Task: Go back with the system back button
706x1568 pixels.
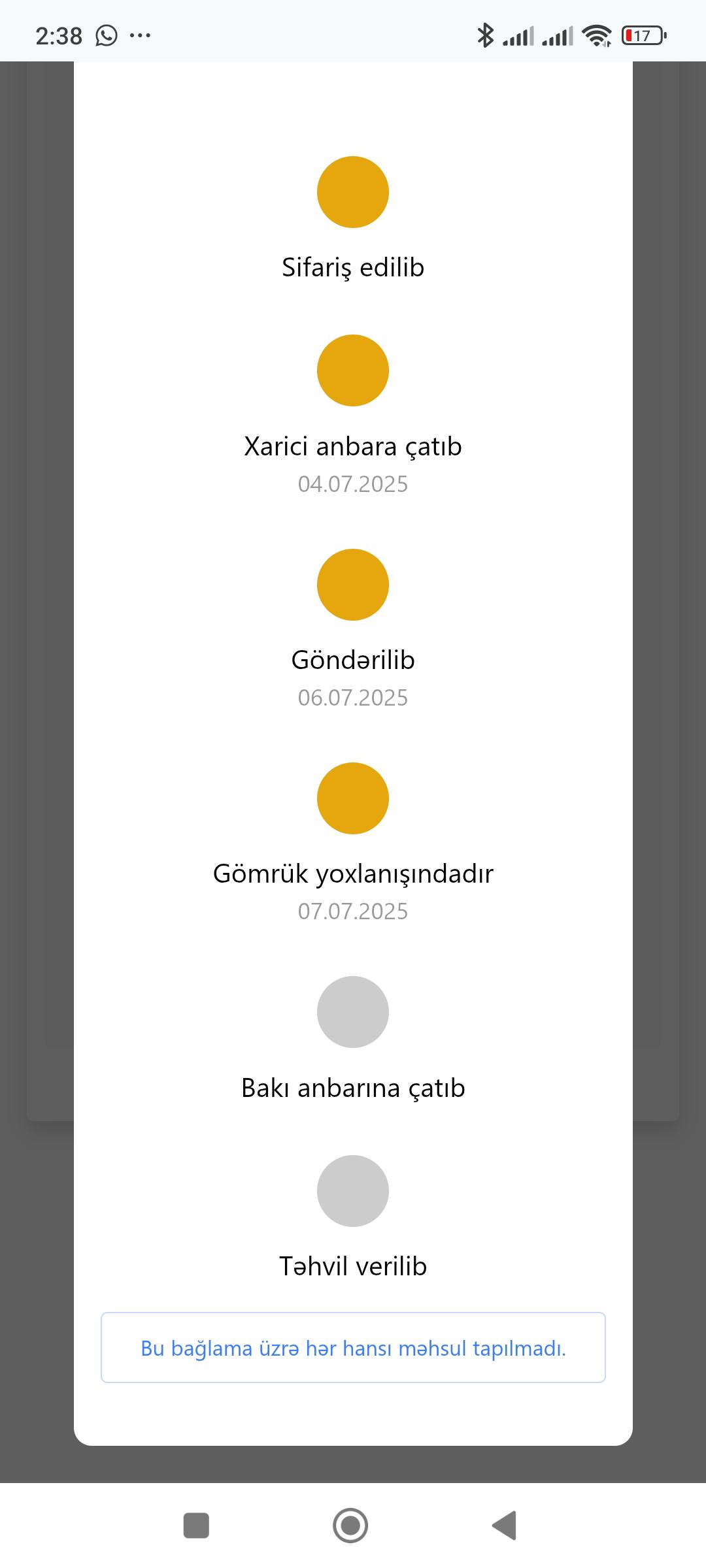Action: point(504,1526)
